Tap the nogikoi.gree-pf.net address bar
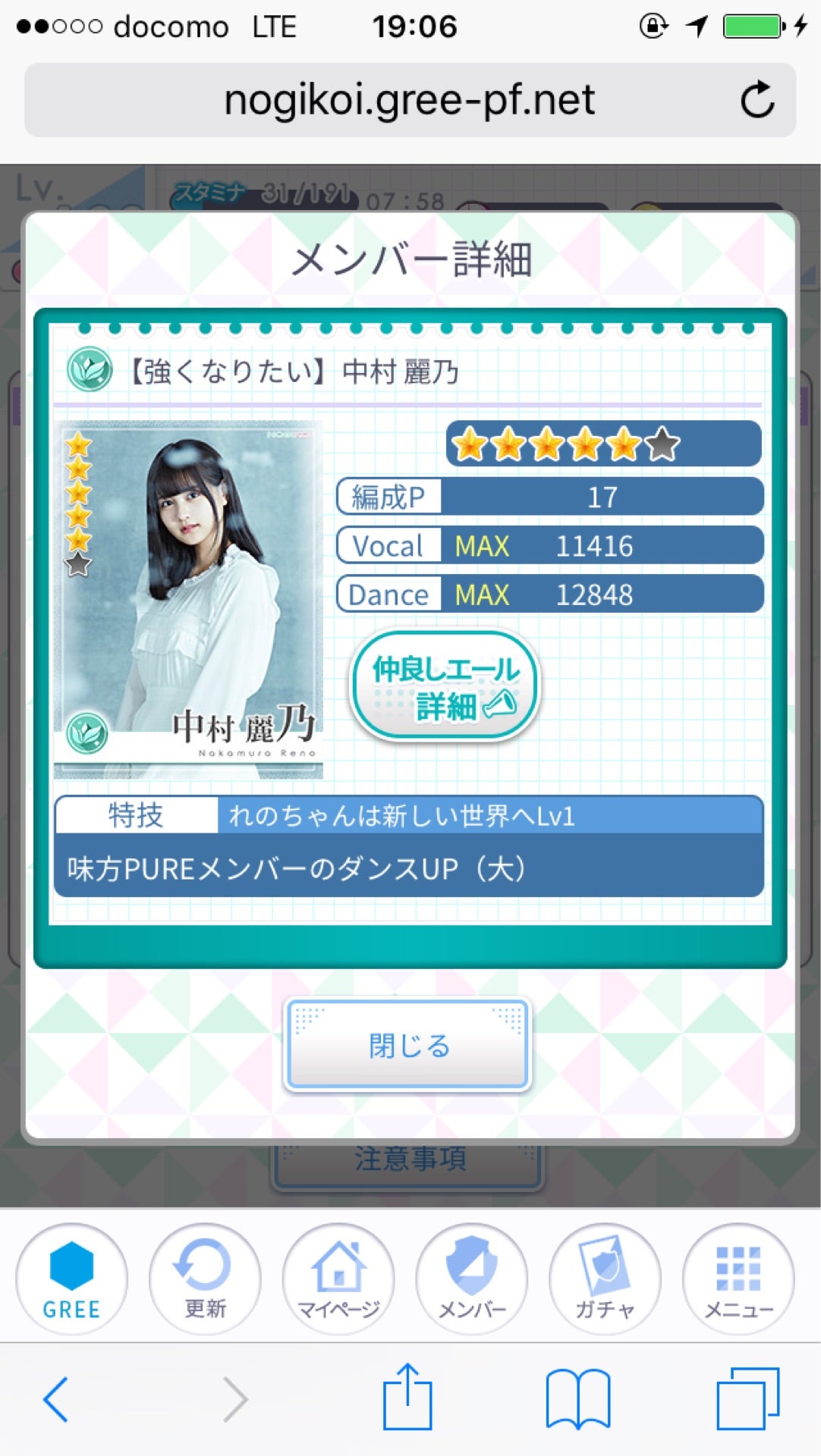The height and width of the screenshot is (1456, 821). point(410,100)
